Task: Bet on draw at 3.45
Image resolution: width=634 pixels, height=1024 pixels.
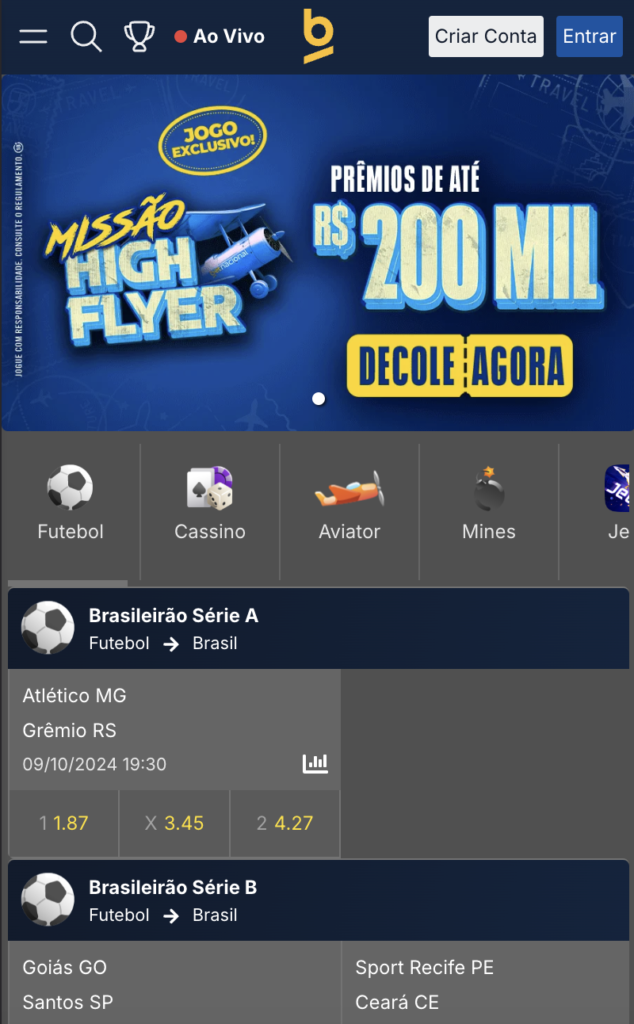Action: point(174,824)
